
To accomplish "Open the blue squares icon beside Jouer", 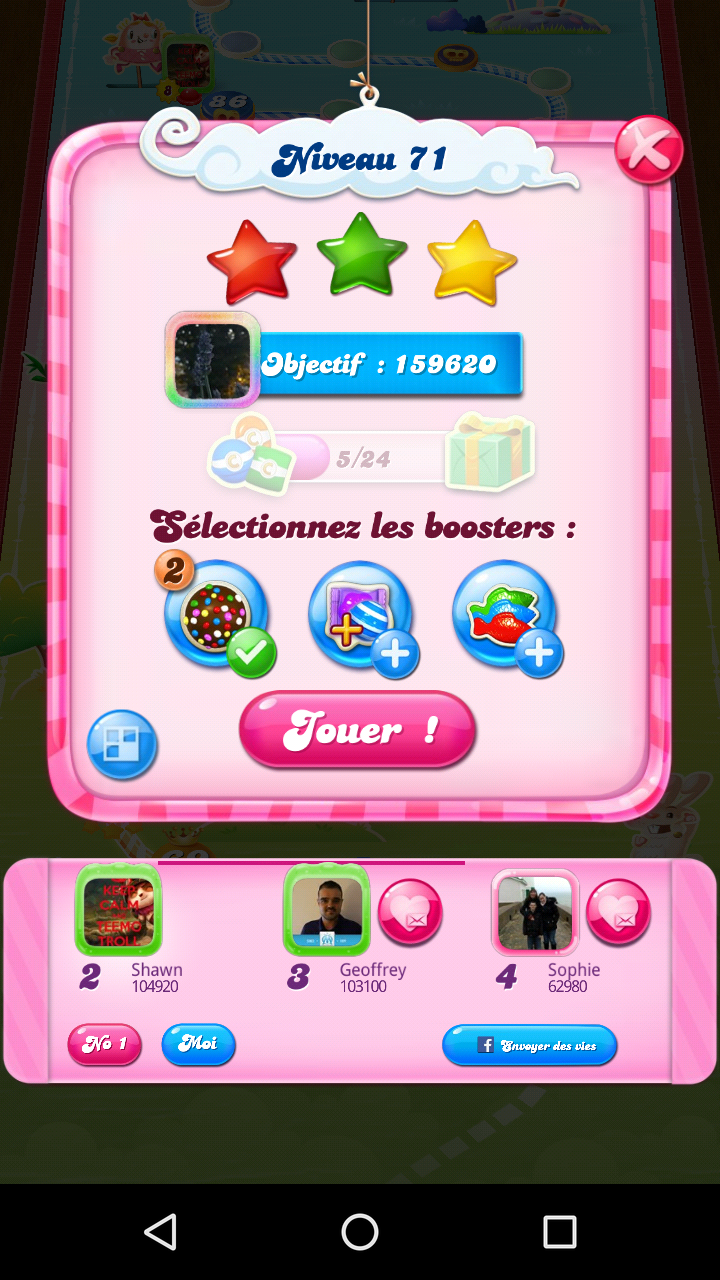I will [122, 744].
